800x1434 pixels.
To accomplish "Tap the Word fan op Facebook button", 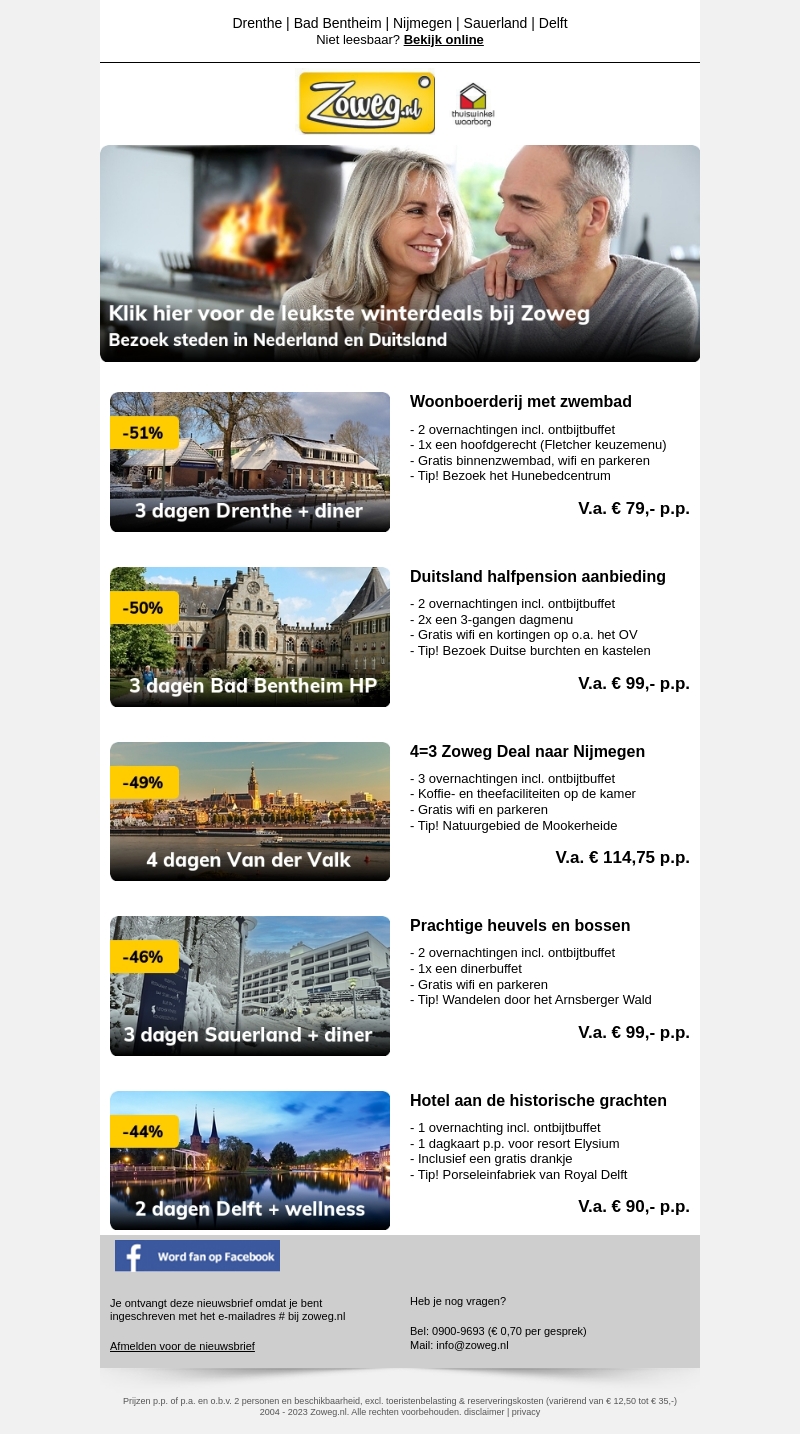I will click(x=197, y=1256).
